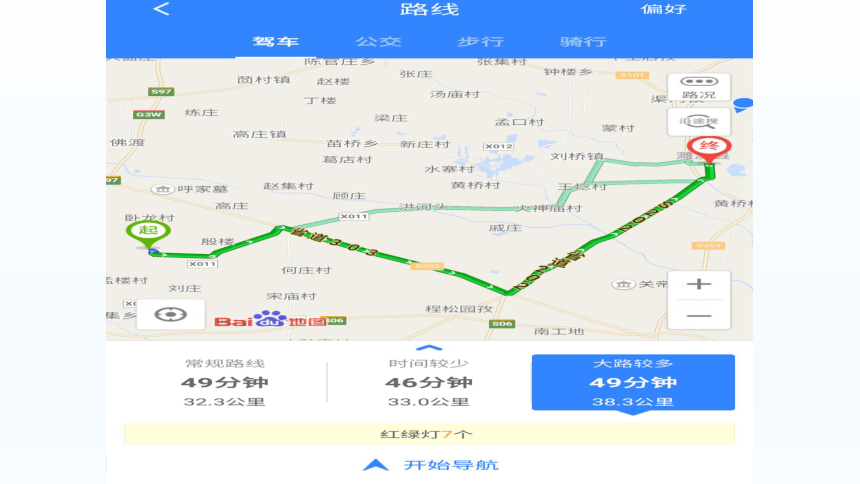The height and width of the screenshot is (484, 860).
Task: Switch to the 驾车 driving tab
Action: [x=276, y=42]
